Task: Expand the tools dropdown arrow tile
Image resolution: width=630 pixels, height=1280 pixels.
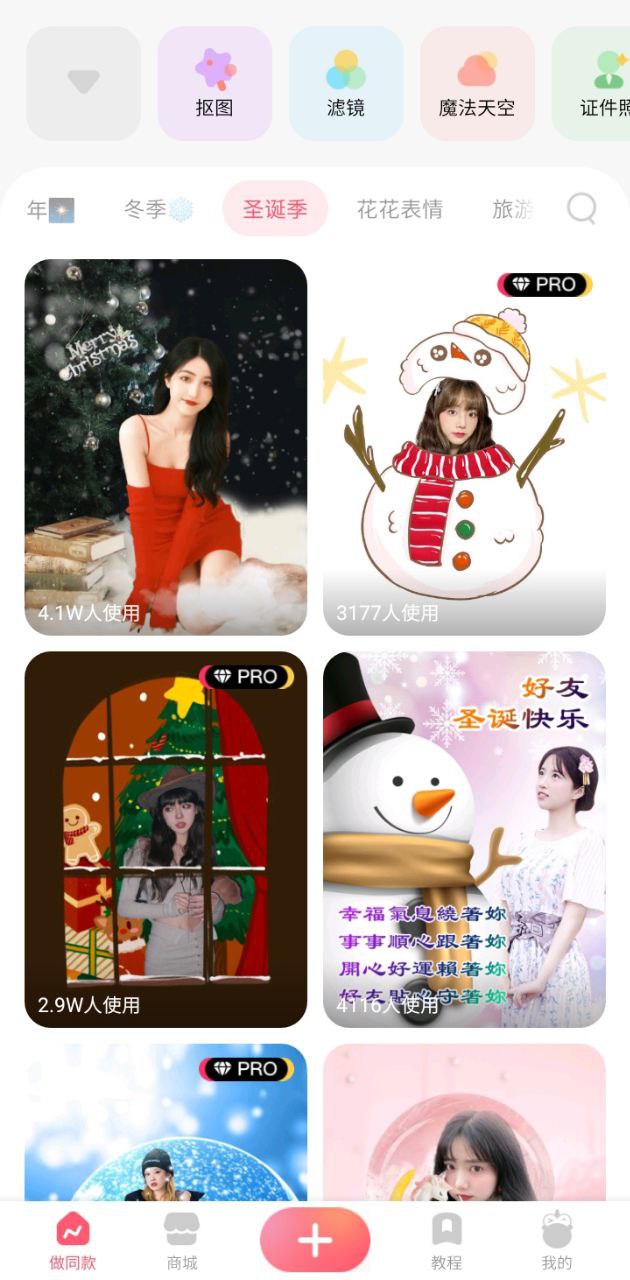Action: [x=83, y=83]
